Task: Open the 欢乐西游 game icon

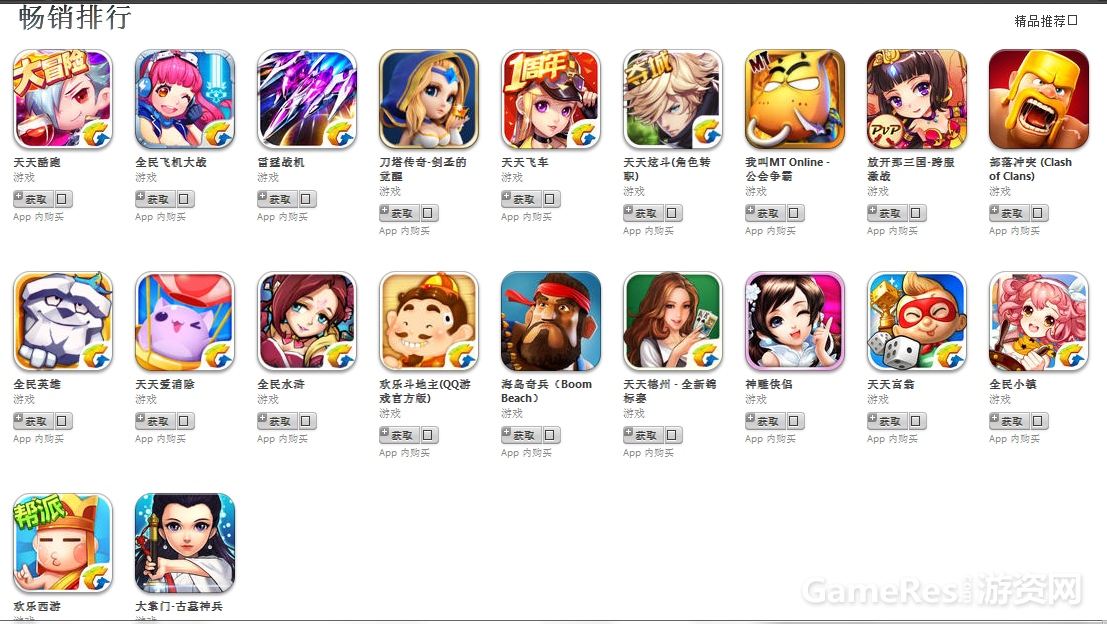Action: (x=62, y=543)
